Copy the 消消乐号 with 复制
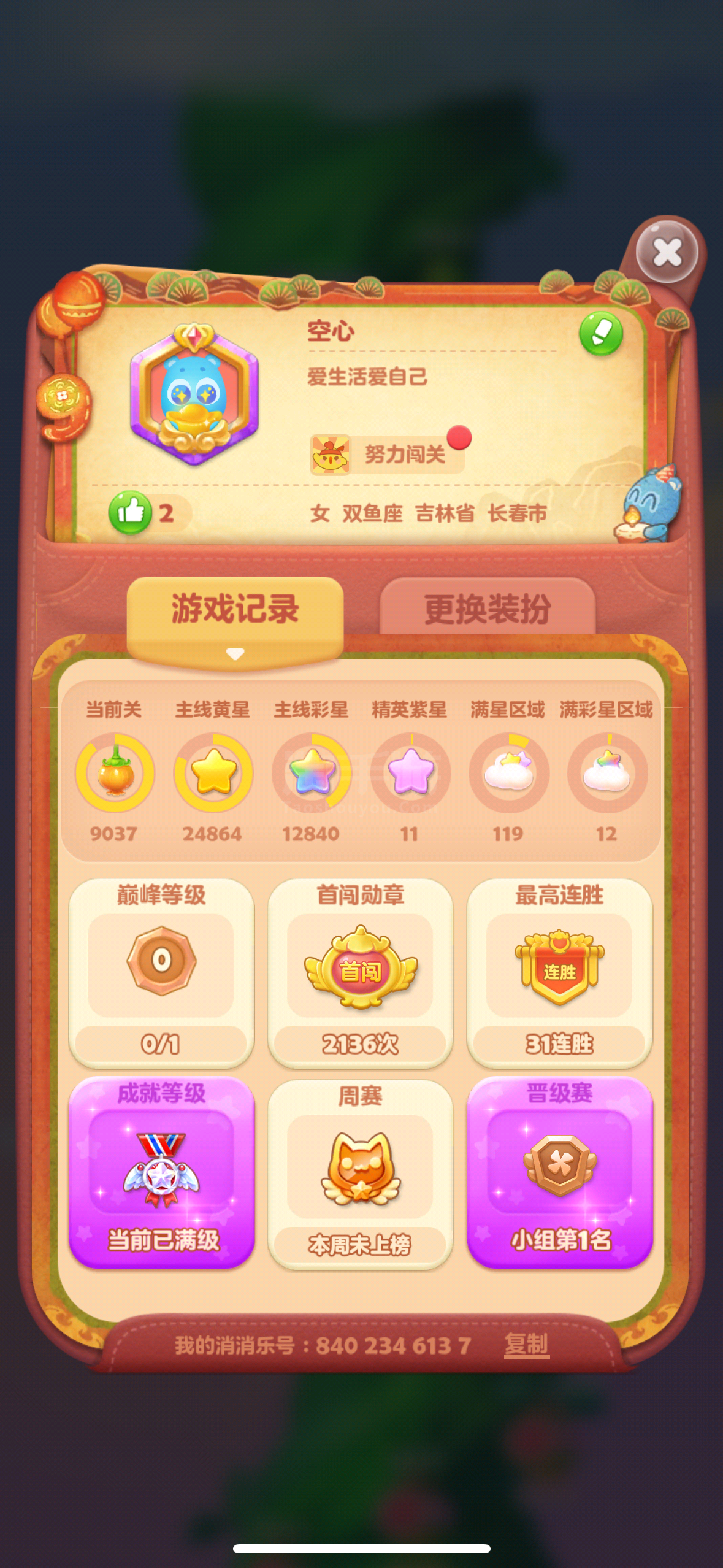 526,1345
